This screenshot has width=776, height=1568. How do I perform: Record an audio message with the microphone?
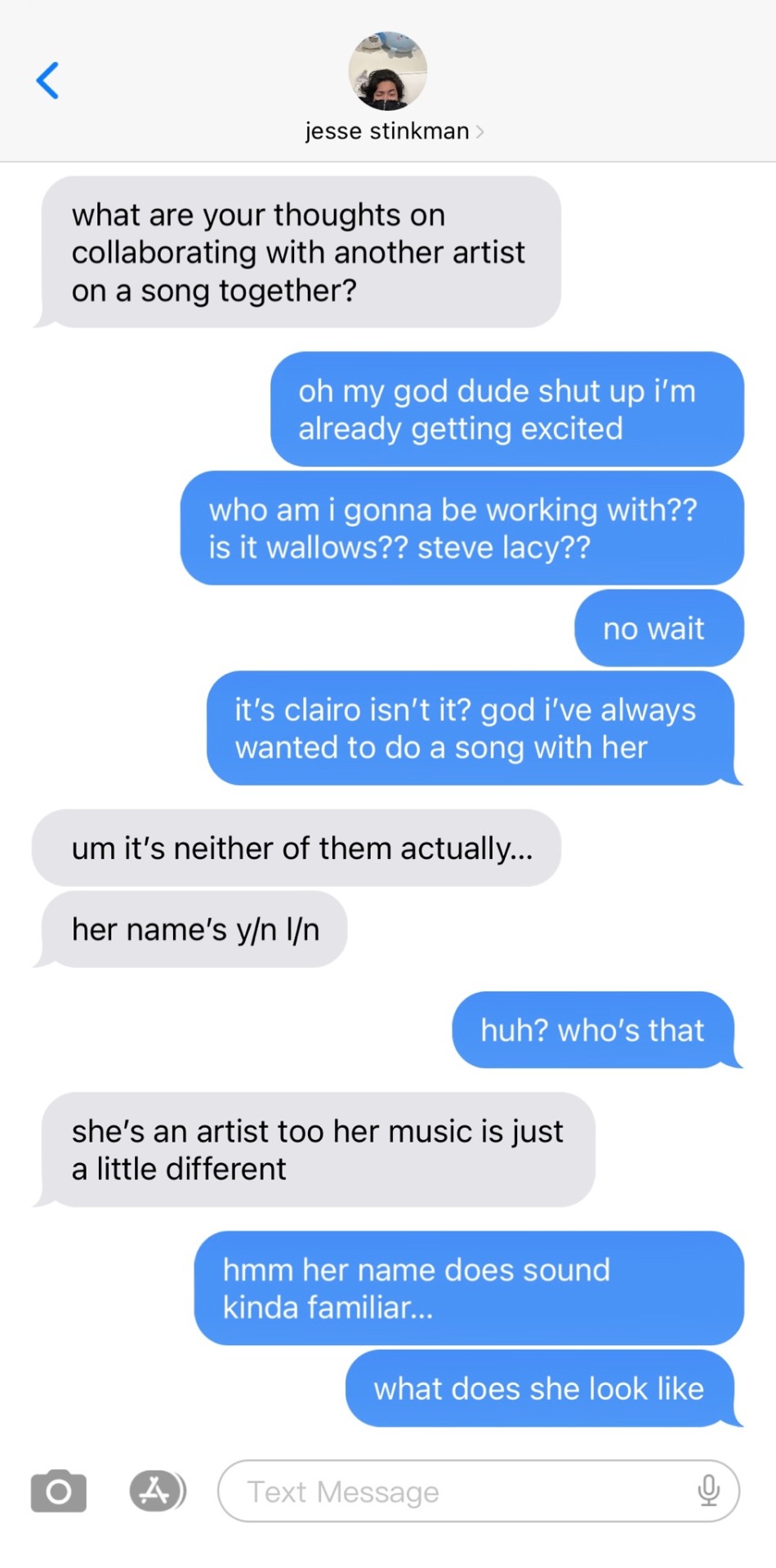click(x=708, y=1491)
